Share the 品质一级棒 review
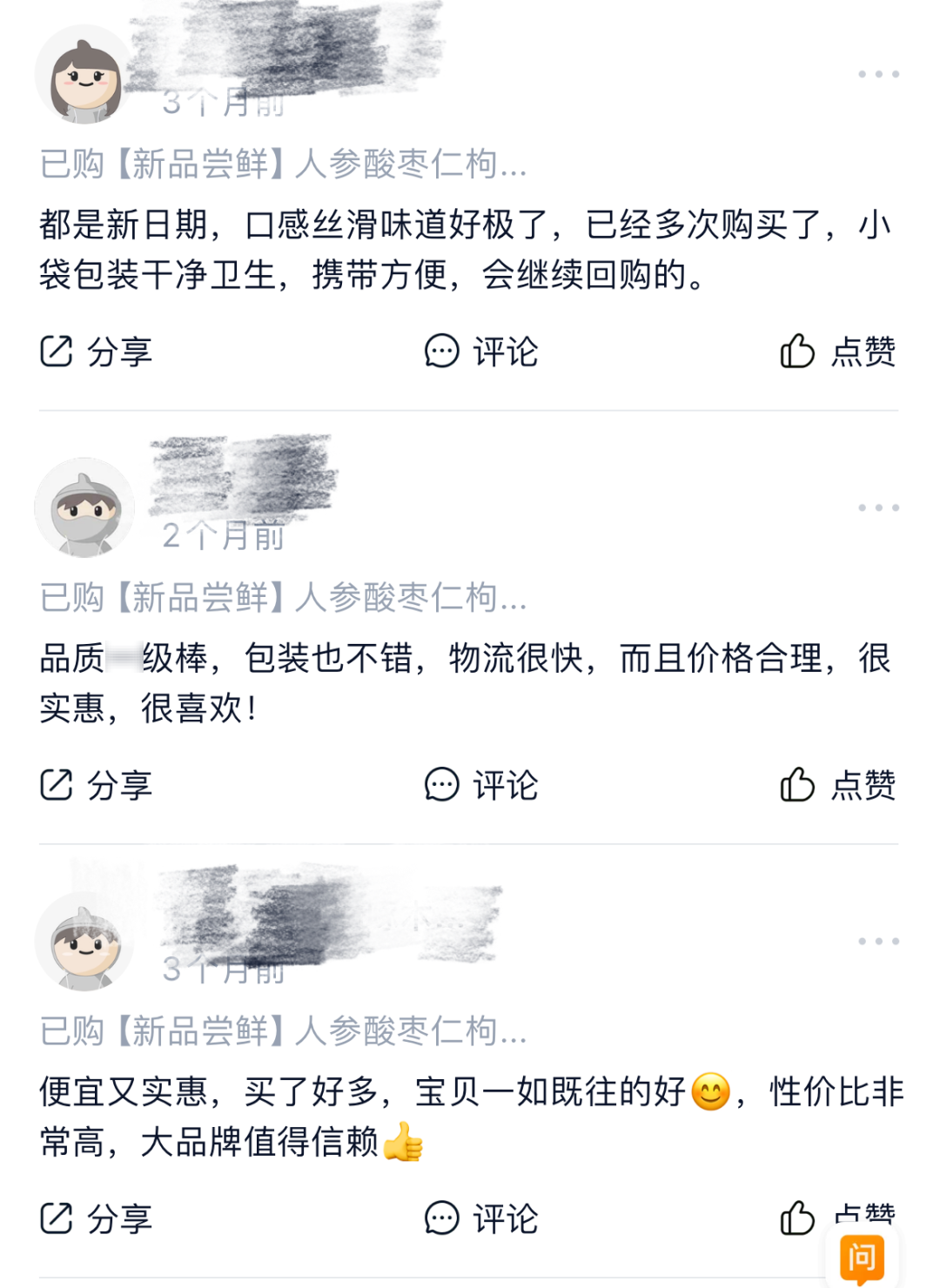 coord(96,785)
